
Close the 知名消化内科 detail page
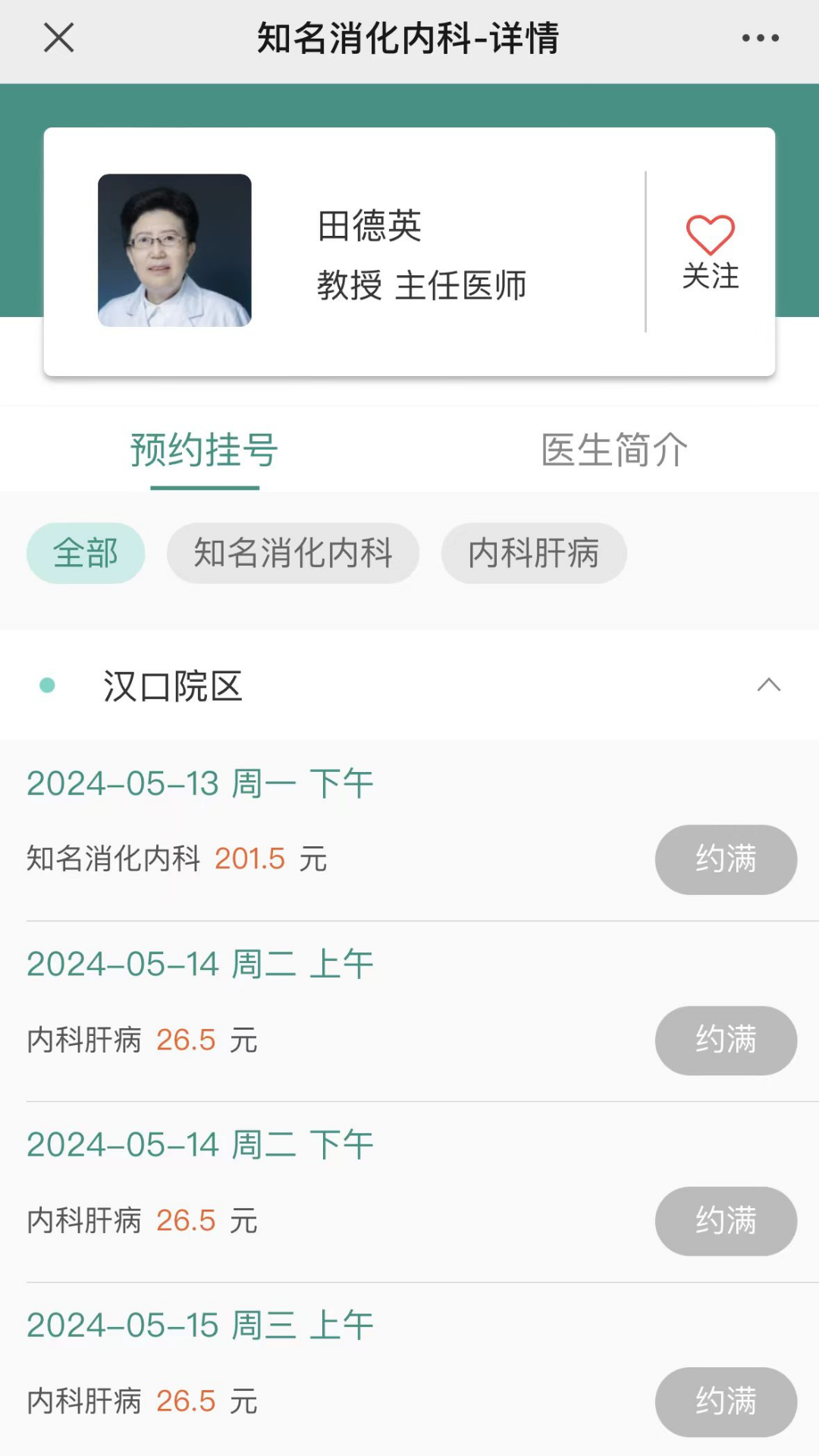coord(58,38)
